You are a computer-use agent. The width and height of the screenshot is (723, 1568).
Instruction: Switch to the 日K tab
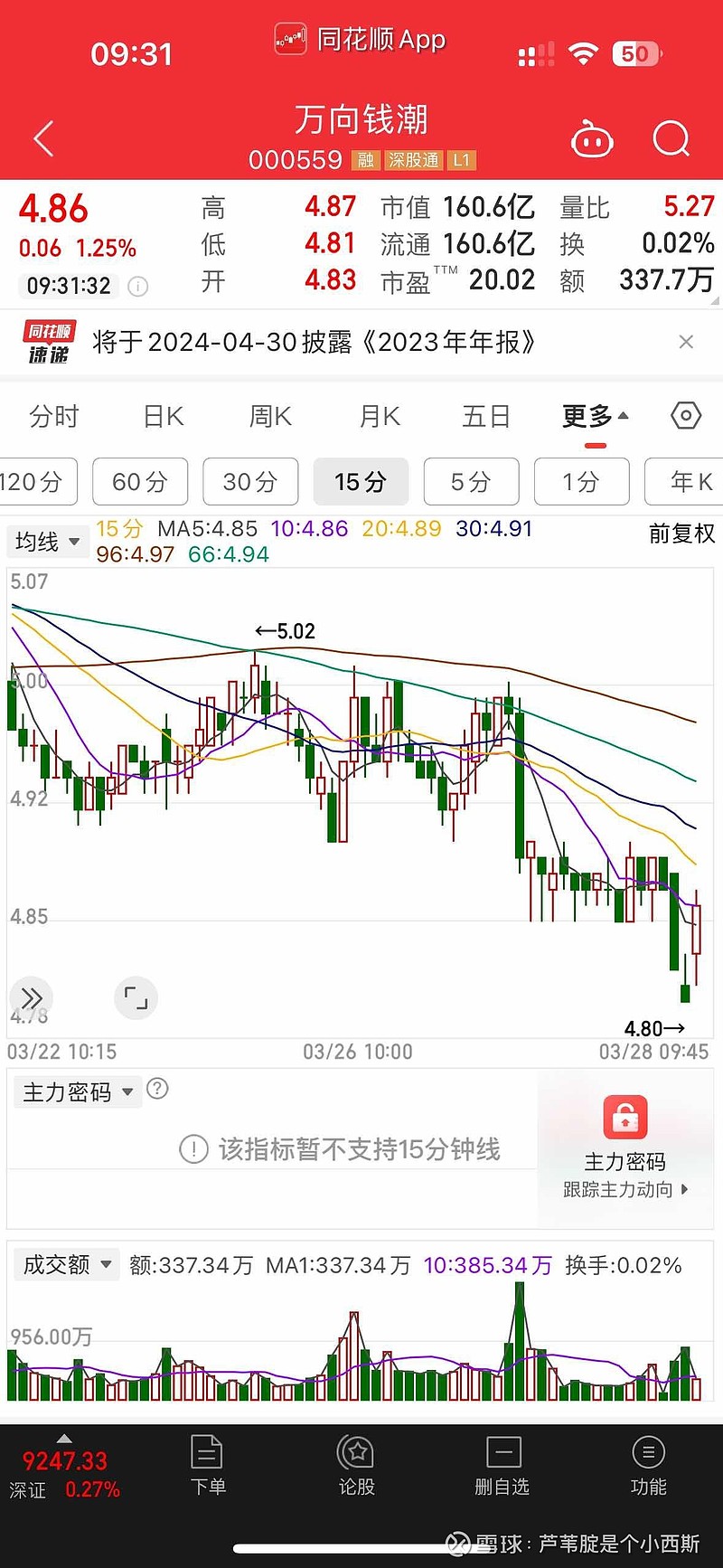[x=161, y=415]
